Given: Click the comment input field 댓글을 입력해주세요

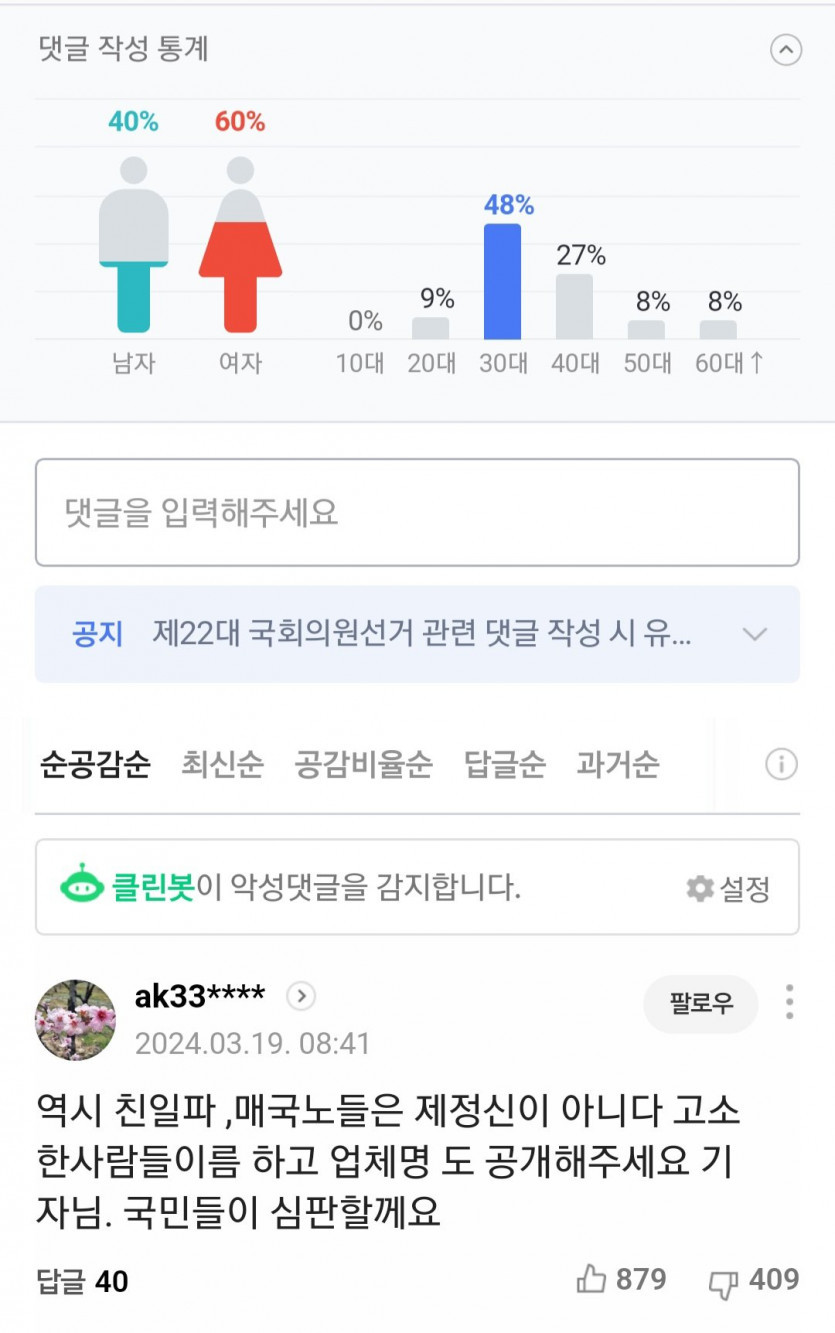Looking at the screenshot, I should 417,512.
